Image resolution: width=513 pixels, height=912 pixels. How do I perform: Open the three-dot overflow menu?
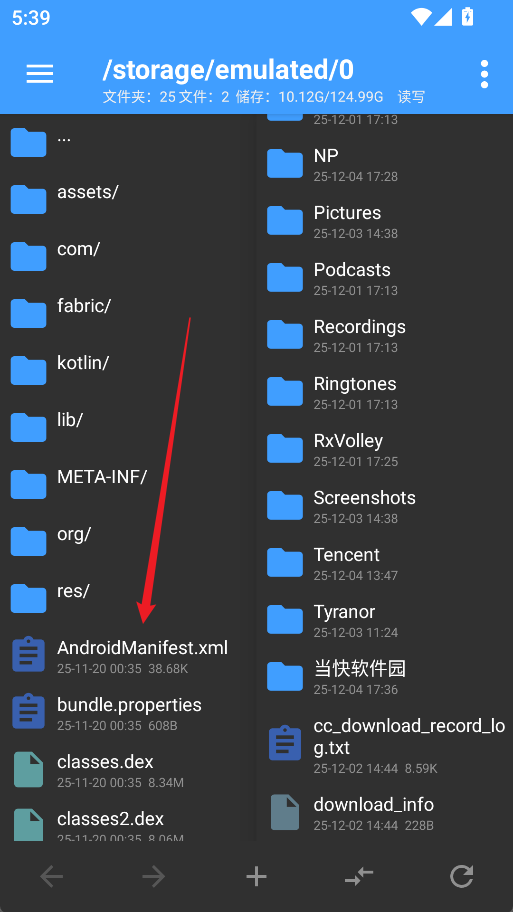pyautogui.click(x=484, y=74)
